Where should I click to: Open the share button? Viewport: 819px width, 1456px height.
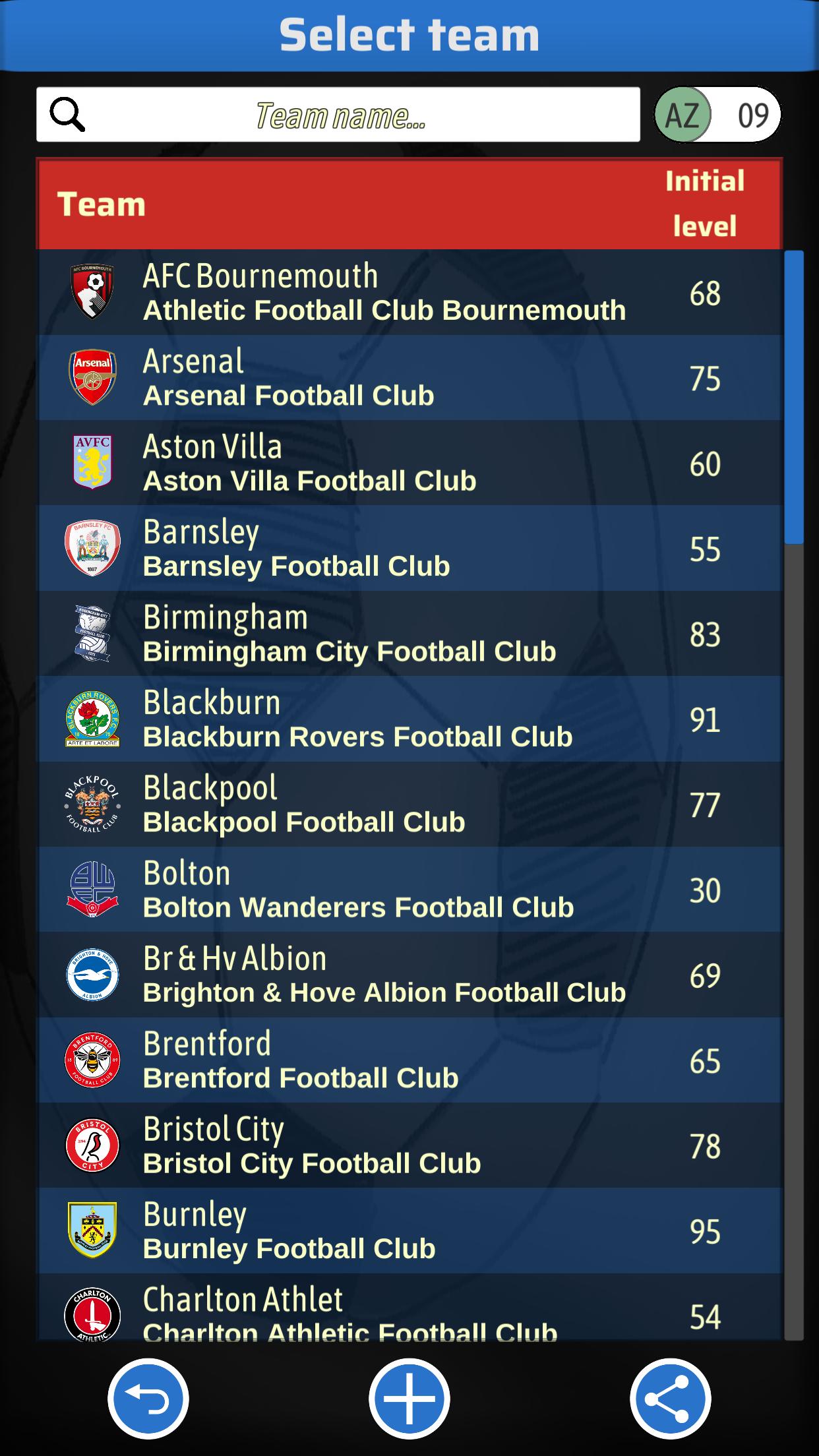tap(670, 1399)
